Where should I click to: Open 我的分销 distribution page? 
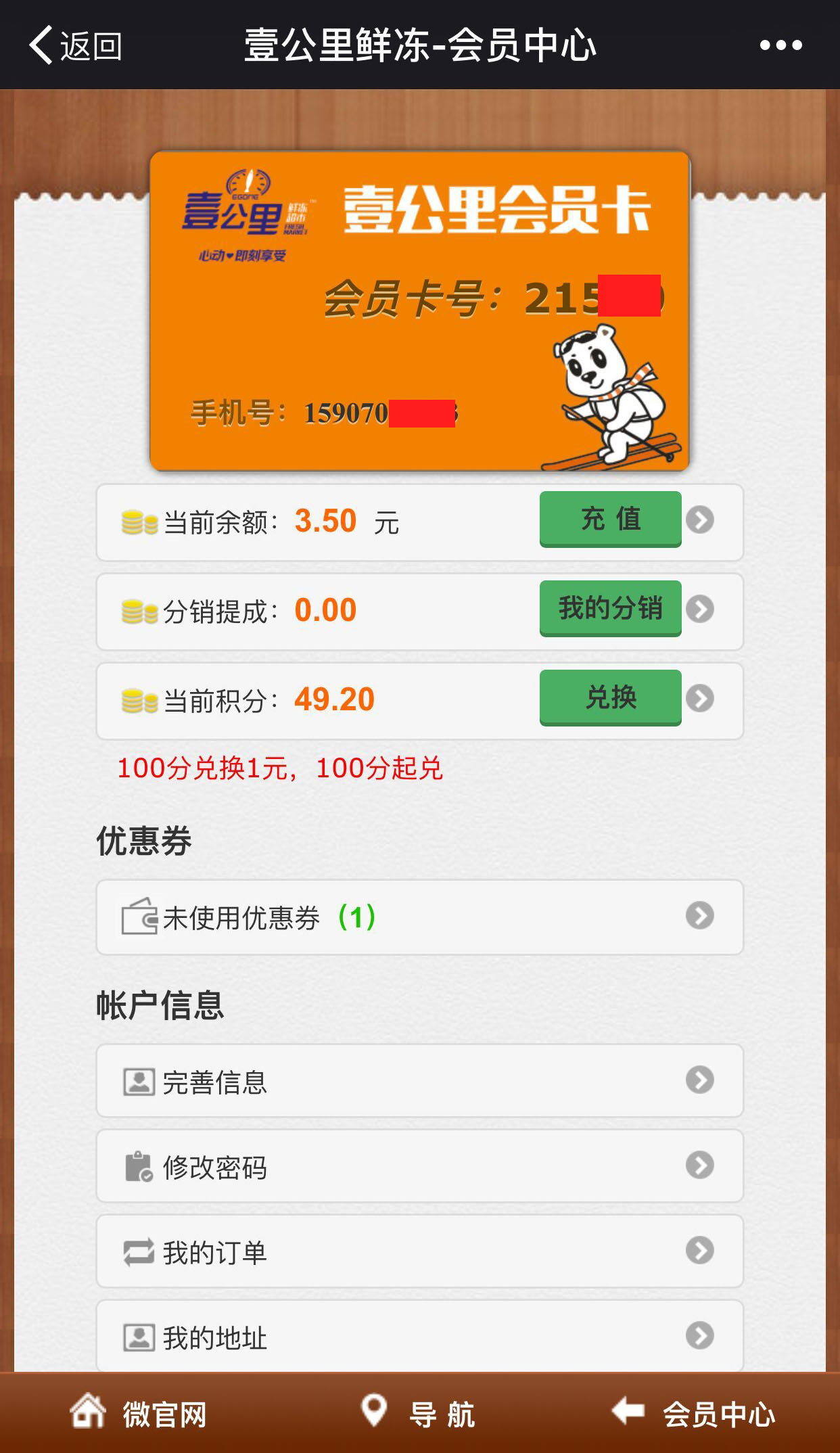(x=610, y=608)
